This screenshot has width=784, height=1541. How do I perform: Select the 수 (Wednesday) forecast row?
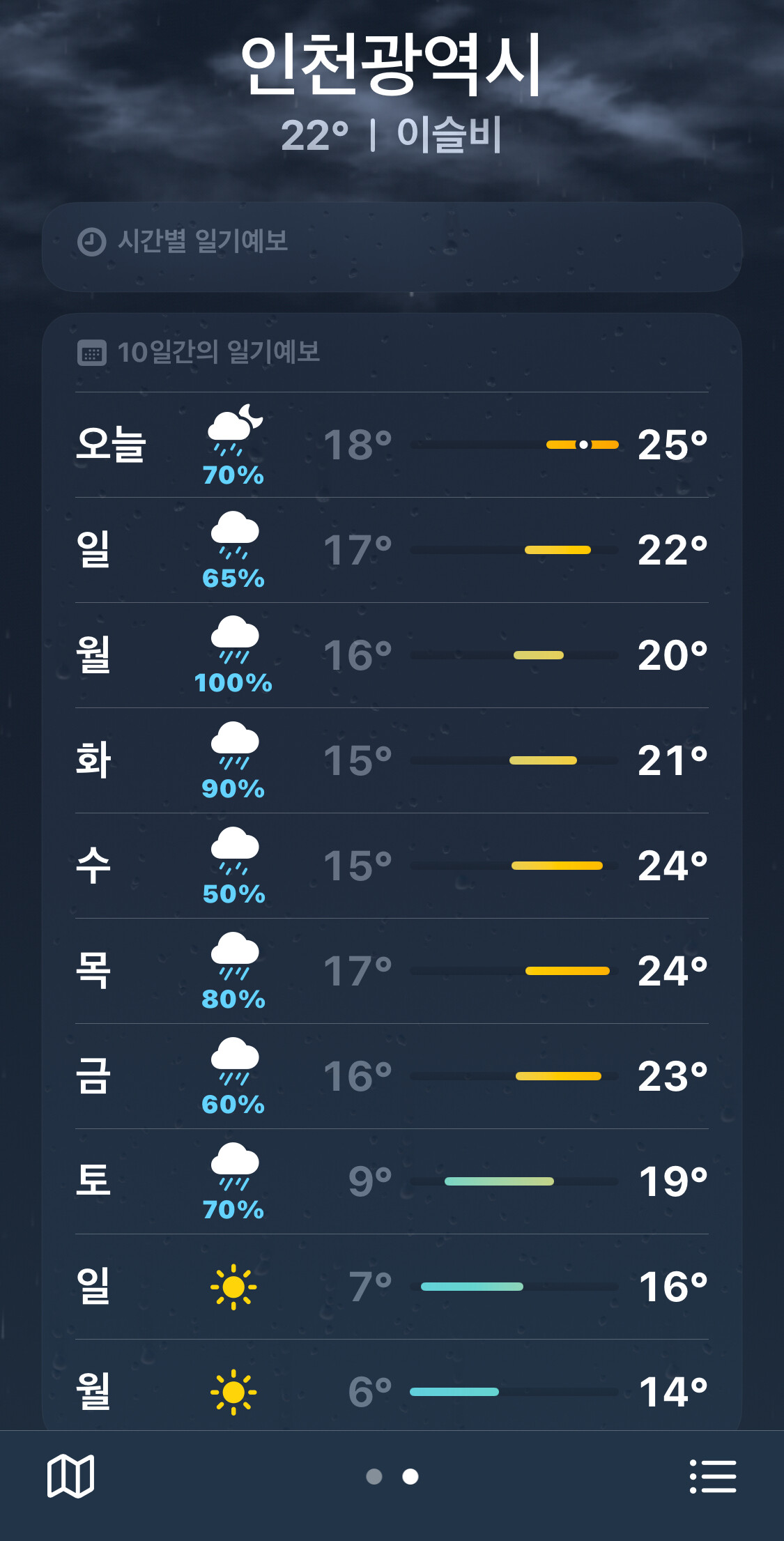click(x=392, y=866)
